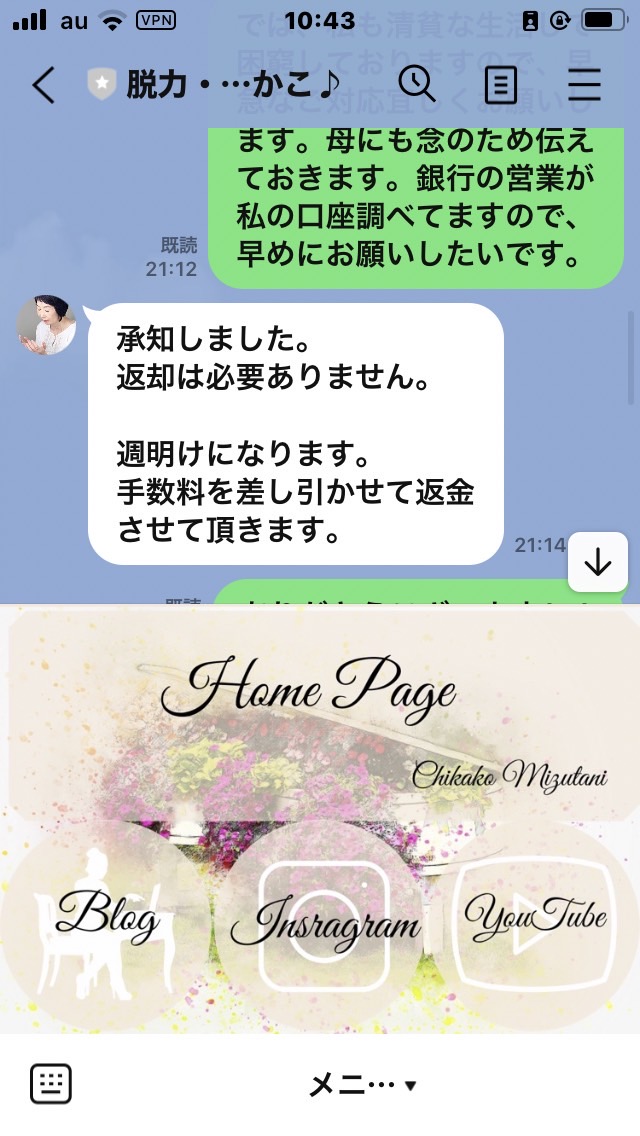Open the hamburger chat menu

584,85
